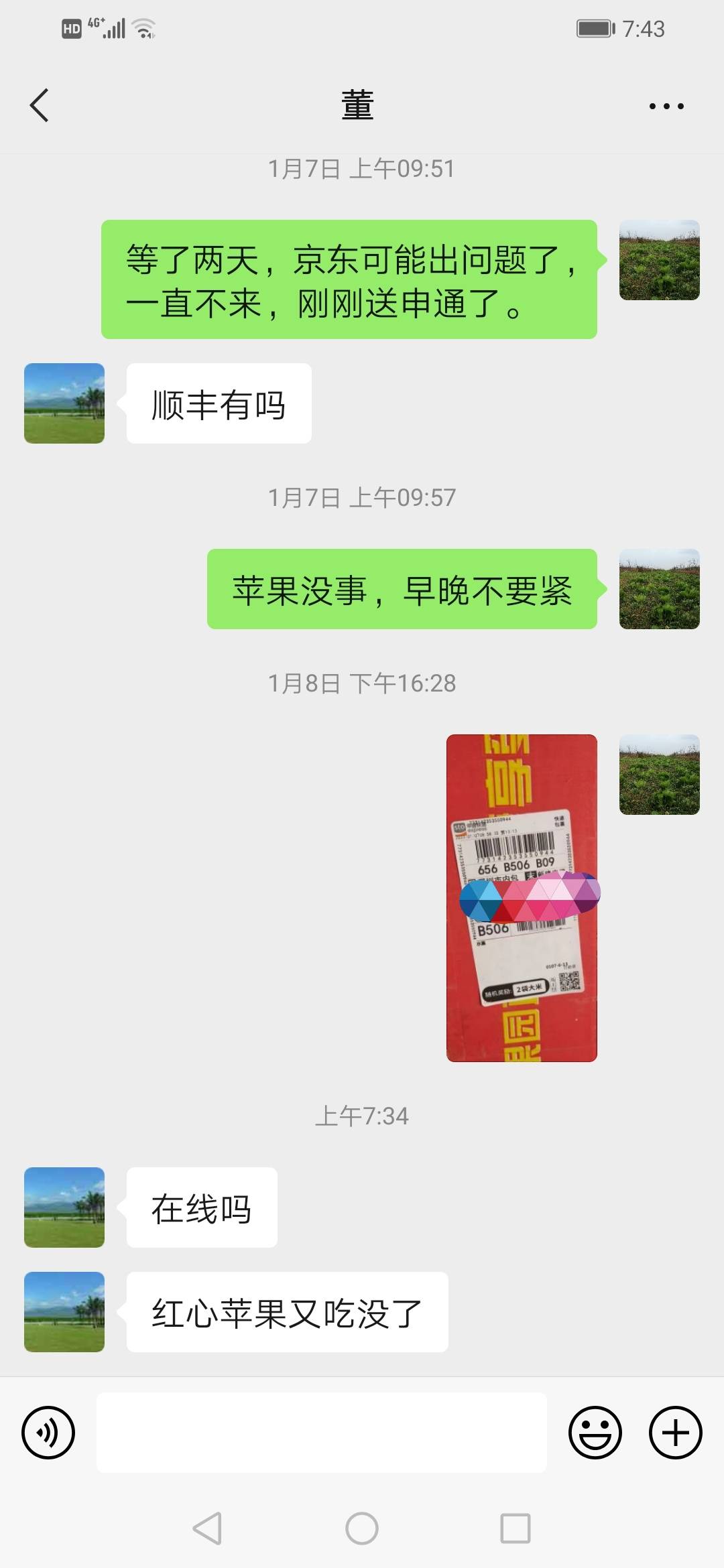This screenshot has width=724, height=1568.
Task: Open the shipping label photo
Action: pyautogui.click(x=522, y=898)
